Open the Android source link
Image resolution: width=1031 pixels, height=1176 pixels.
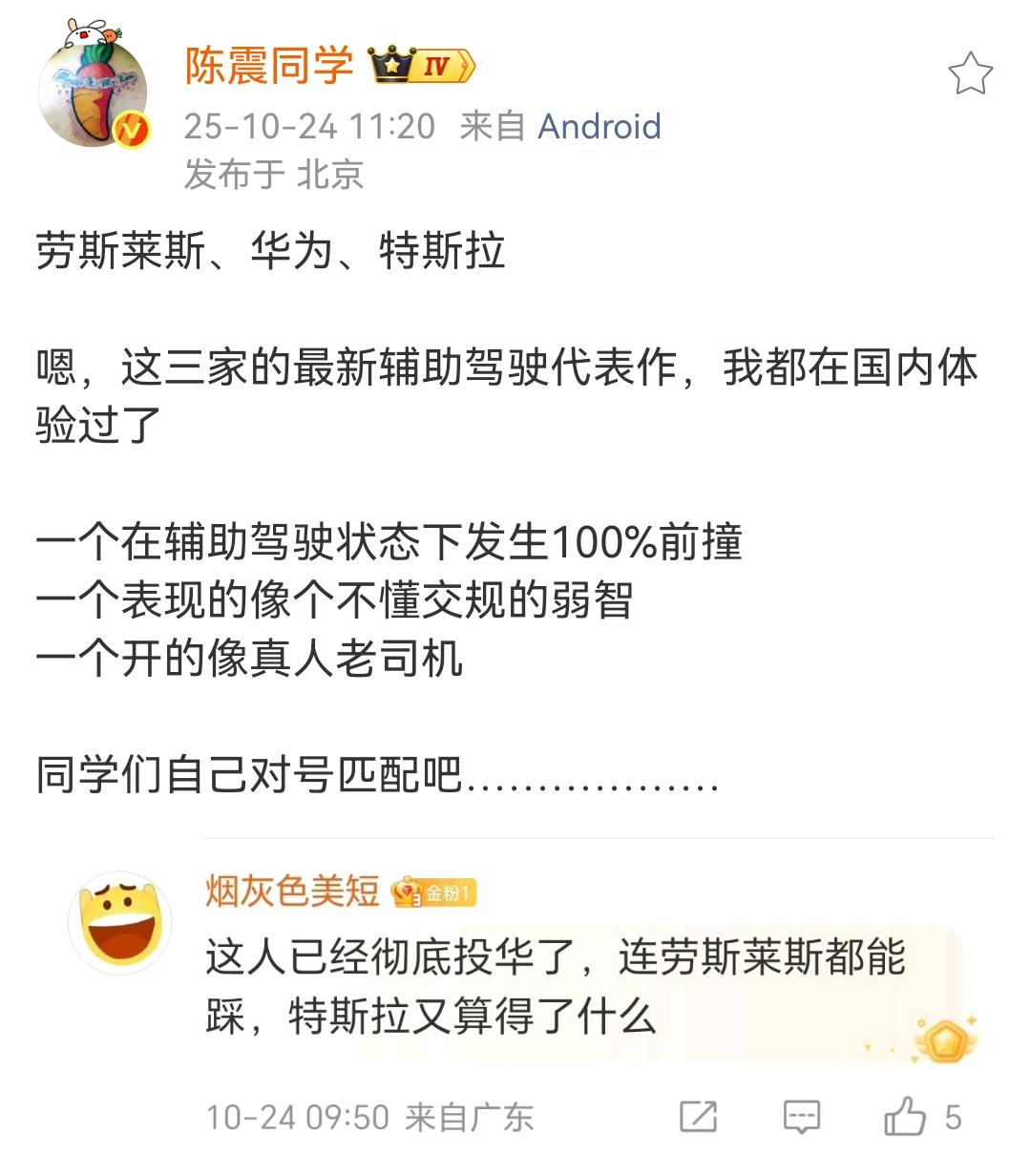(x=599, y=126)
